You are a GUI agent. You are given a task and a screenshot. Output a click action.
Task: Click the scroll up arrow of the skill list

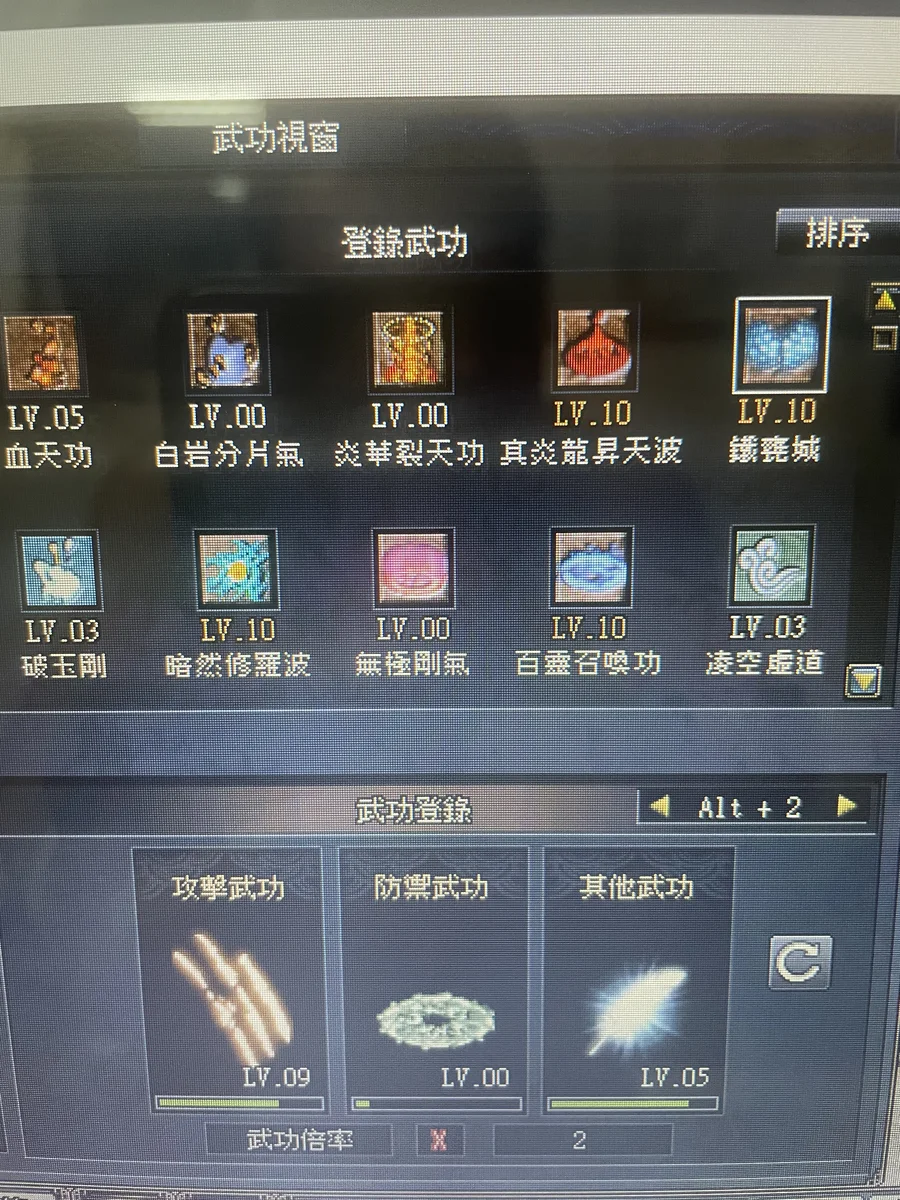tap(885, 298)
